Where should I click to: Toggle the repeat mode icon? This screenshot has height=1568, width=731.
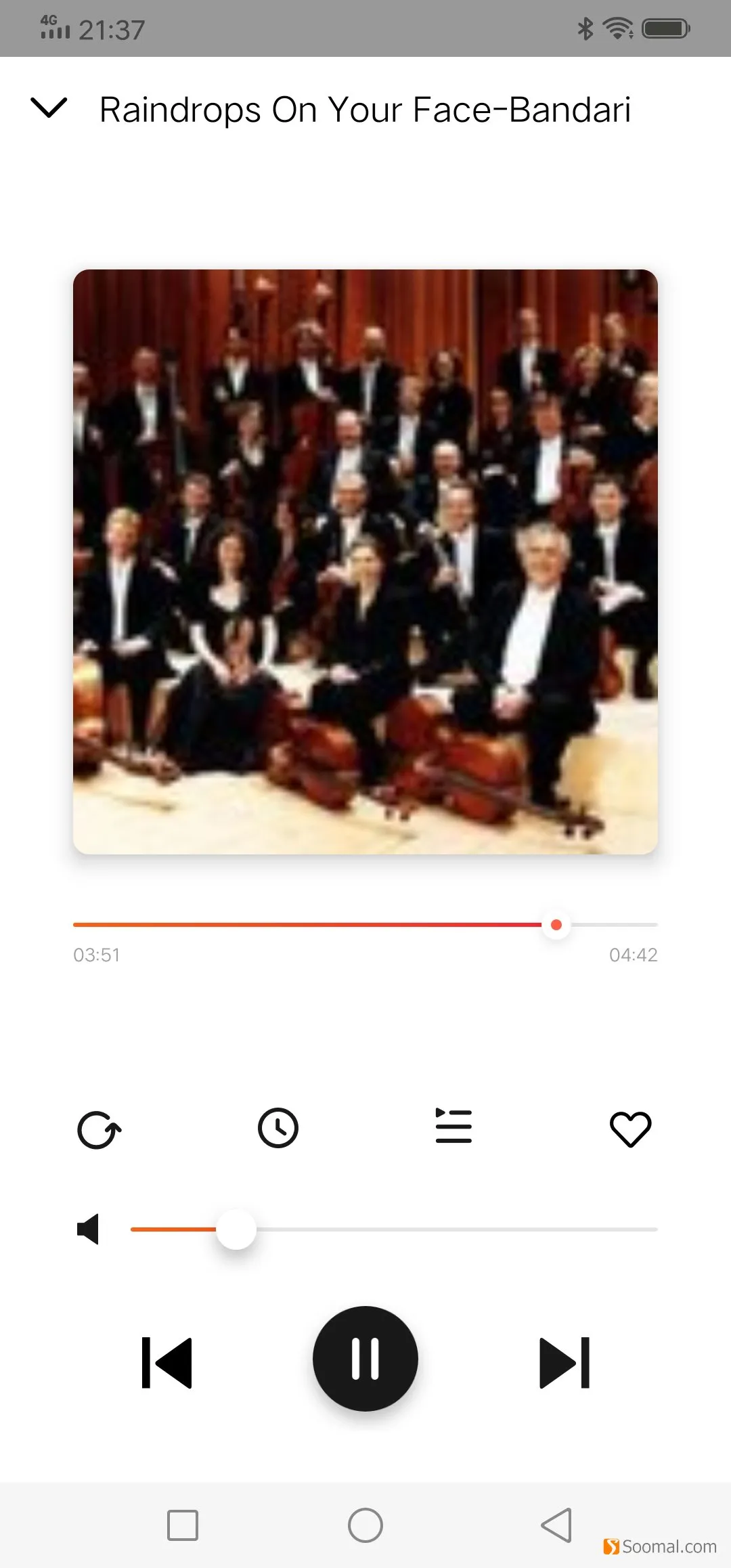tap(99, 1130)
